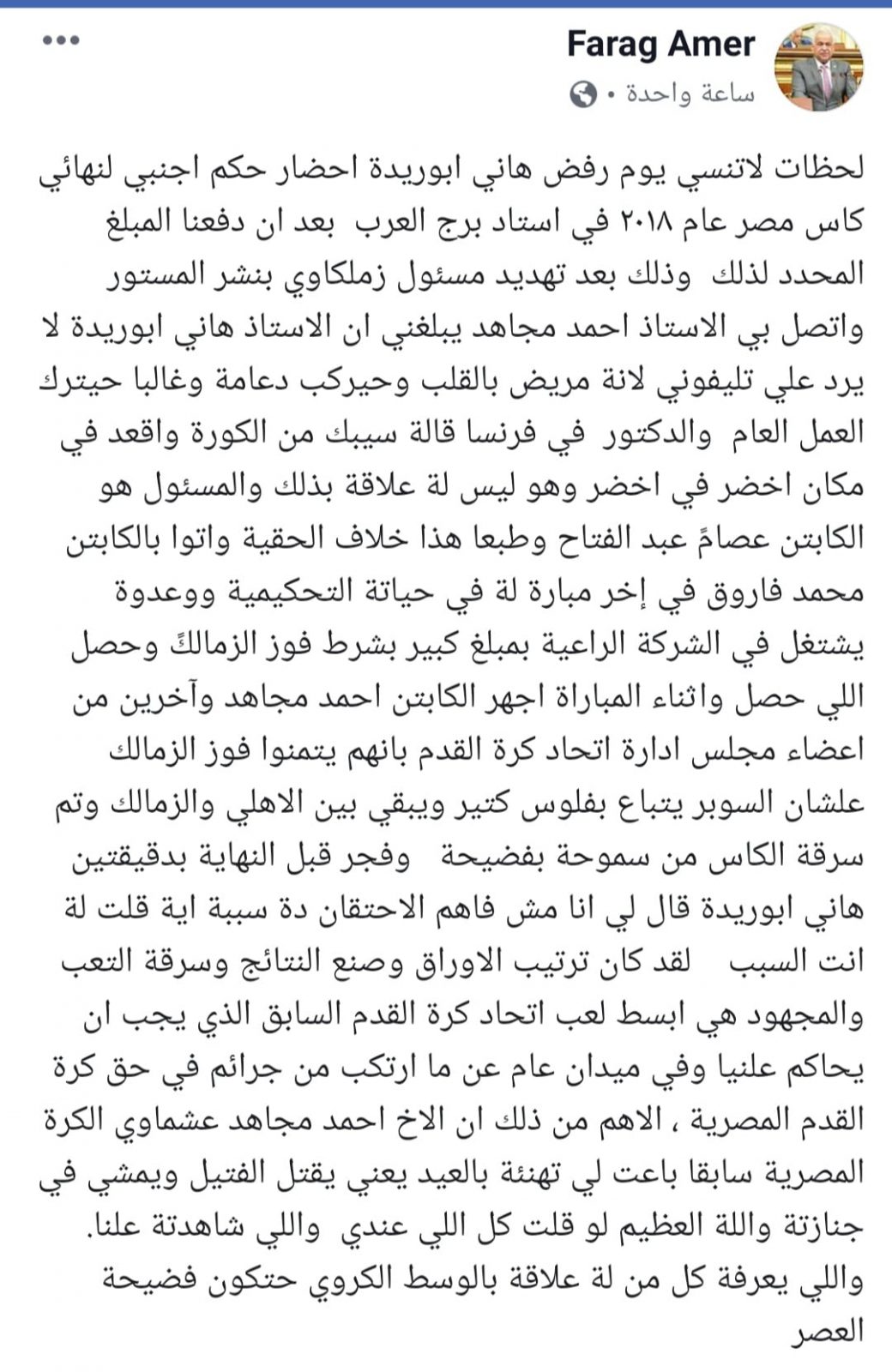Open the post timestamp link
This screenshot has width=892, height=1372.
690,93
